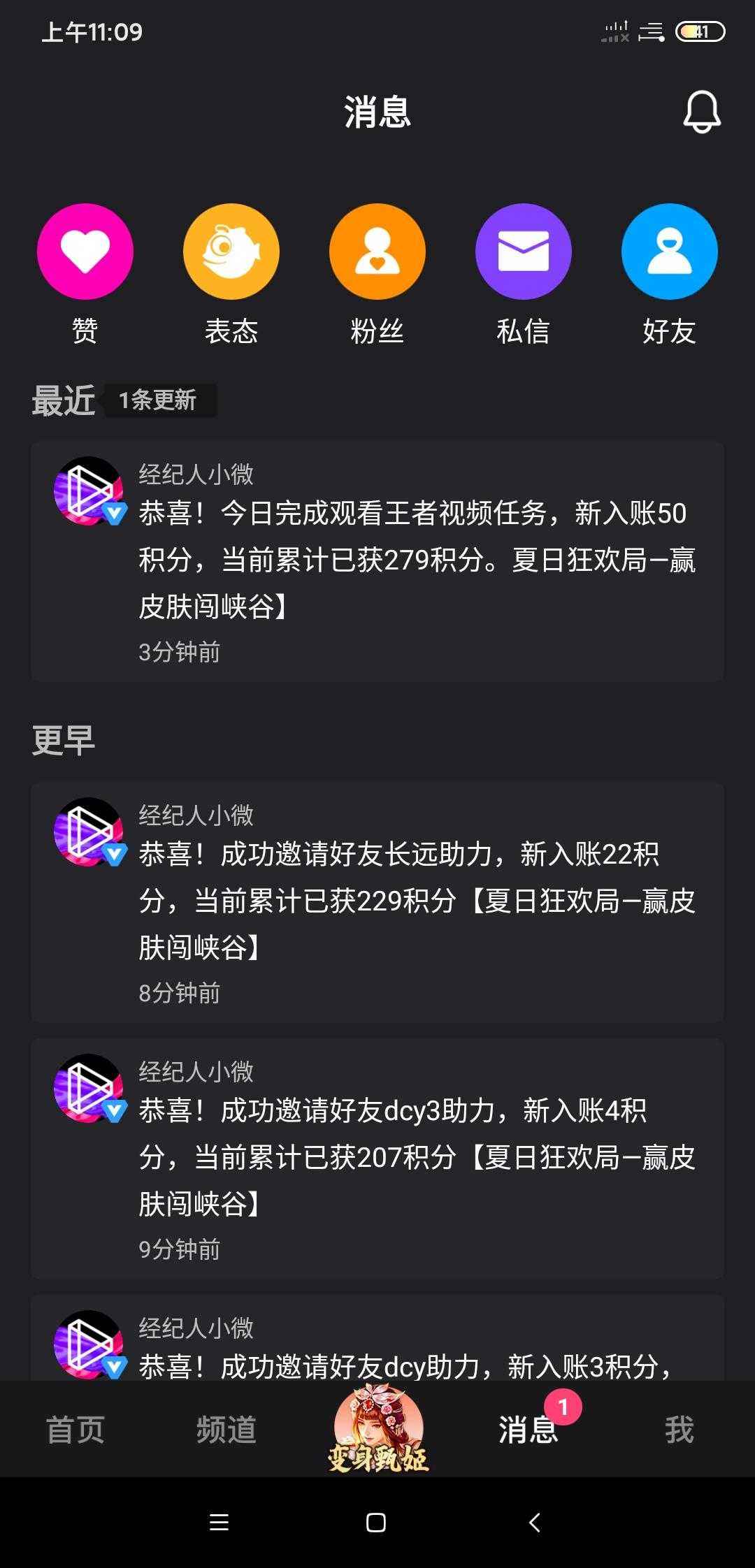Switch to the 我 tab
The width and height of the screenshot is (755, 1568).
(x=679, y=1430)
